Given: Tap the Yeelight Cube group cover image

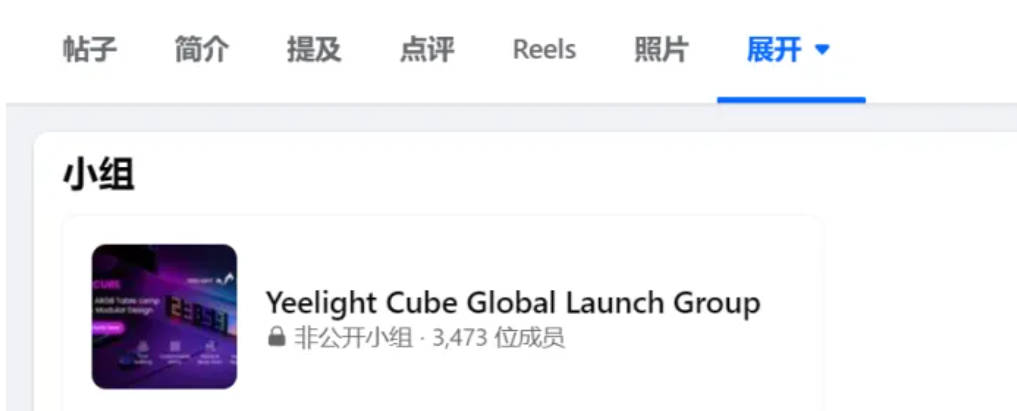Looking at the screenshot, I should coord(164,316).
